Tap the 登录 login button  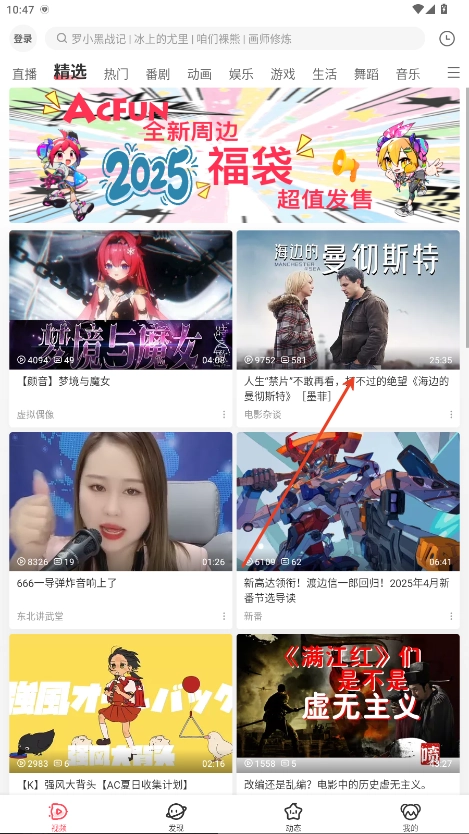(23, 39)
